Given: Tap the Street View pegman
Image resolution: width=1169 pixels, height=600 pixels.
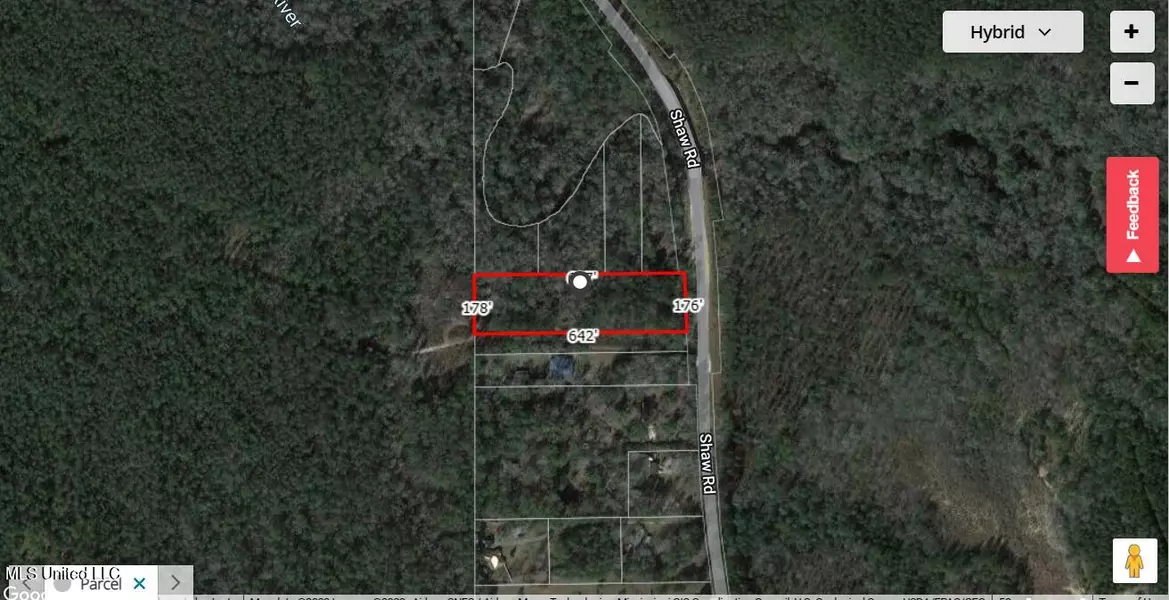Looking at the screenshot, I should pos(1133,561).
